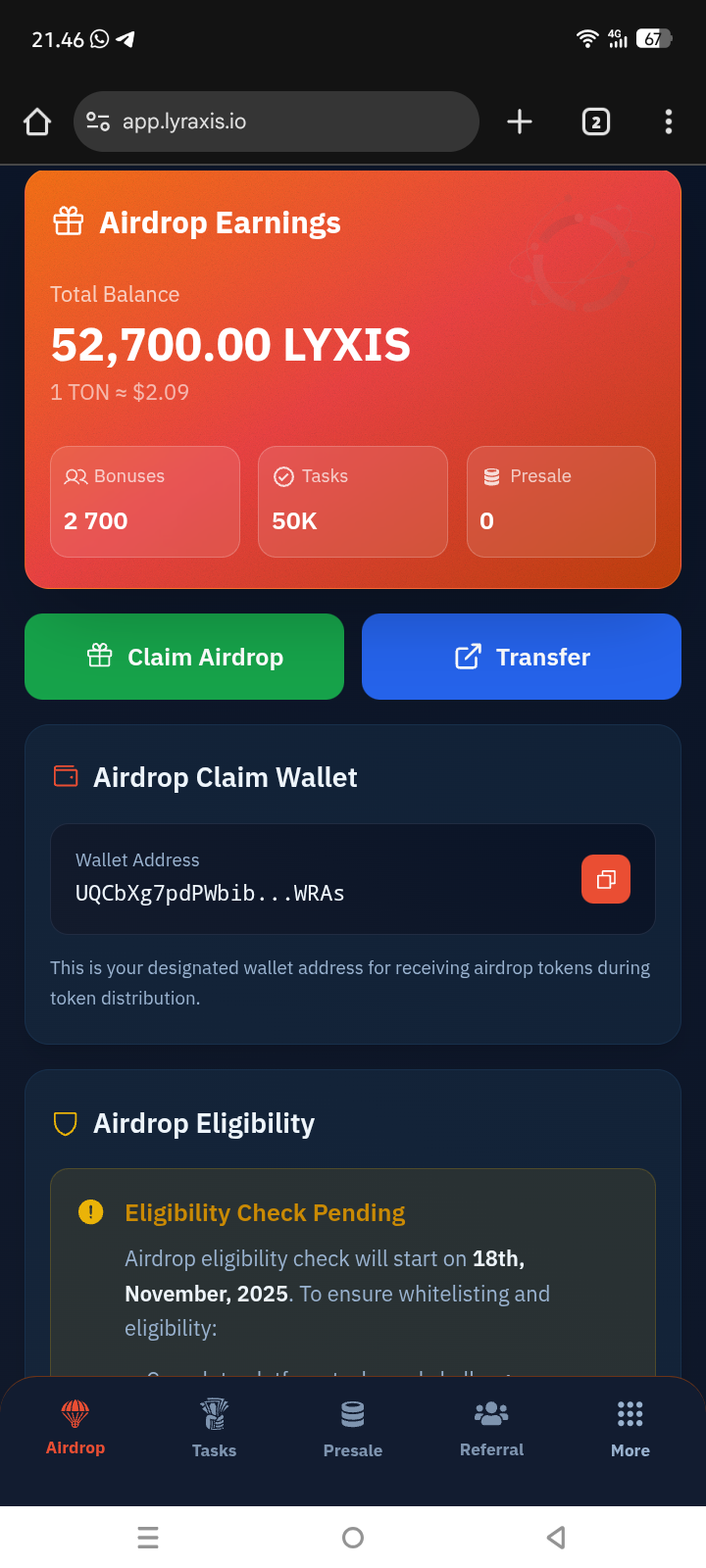This screenshot has height=1568, width=706.
Task: View the open tabs switcher
Action: (596, 122)
